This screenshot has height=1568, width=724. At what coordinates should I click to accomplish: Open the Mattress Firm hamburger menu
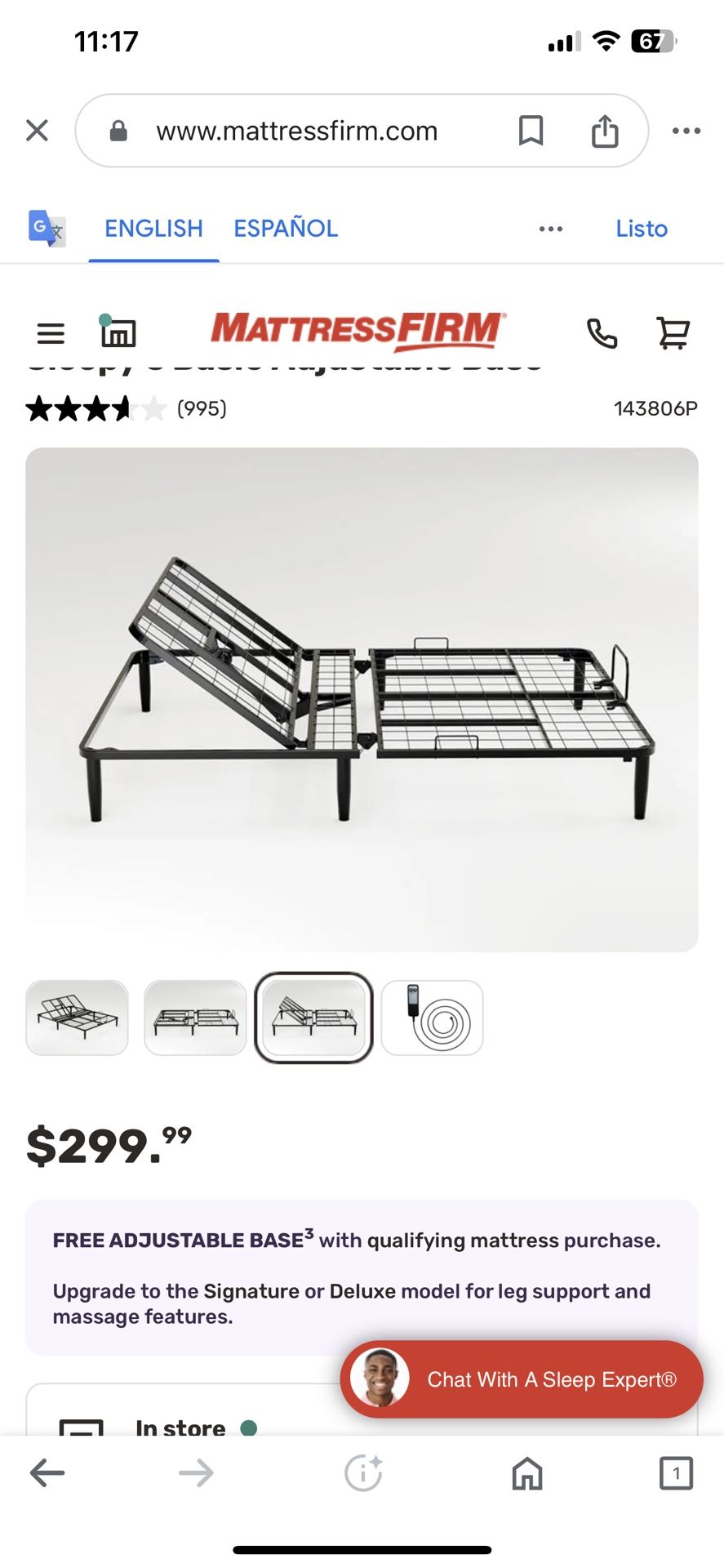51,333
